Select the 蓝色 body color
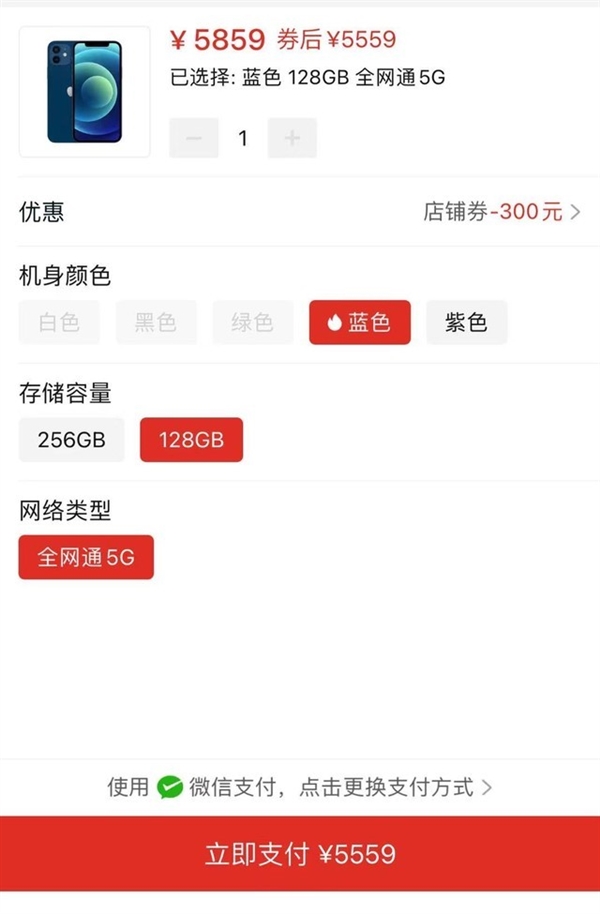The height and width of the screenshot is (914, 600). [x=359, y=322]
